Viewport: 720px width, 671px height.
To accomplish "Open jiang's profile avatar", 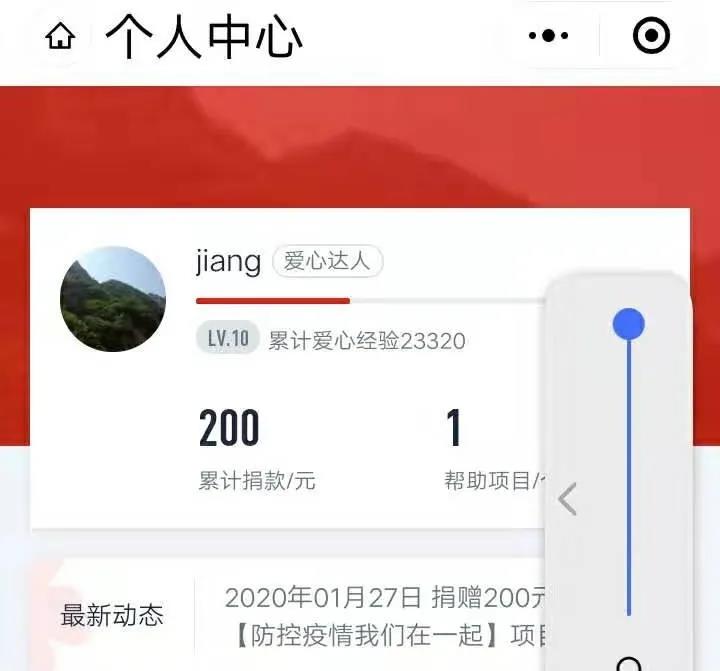I will tap(113, 298).
